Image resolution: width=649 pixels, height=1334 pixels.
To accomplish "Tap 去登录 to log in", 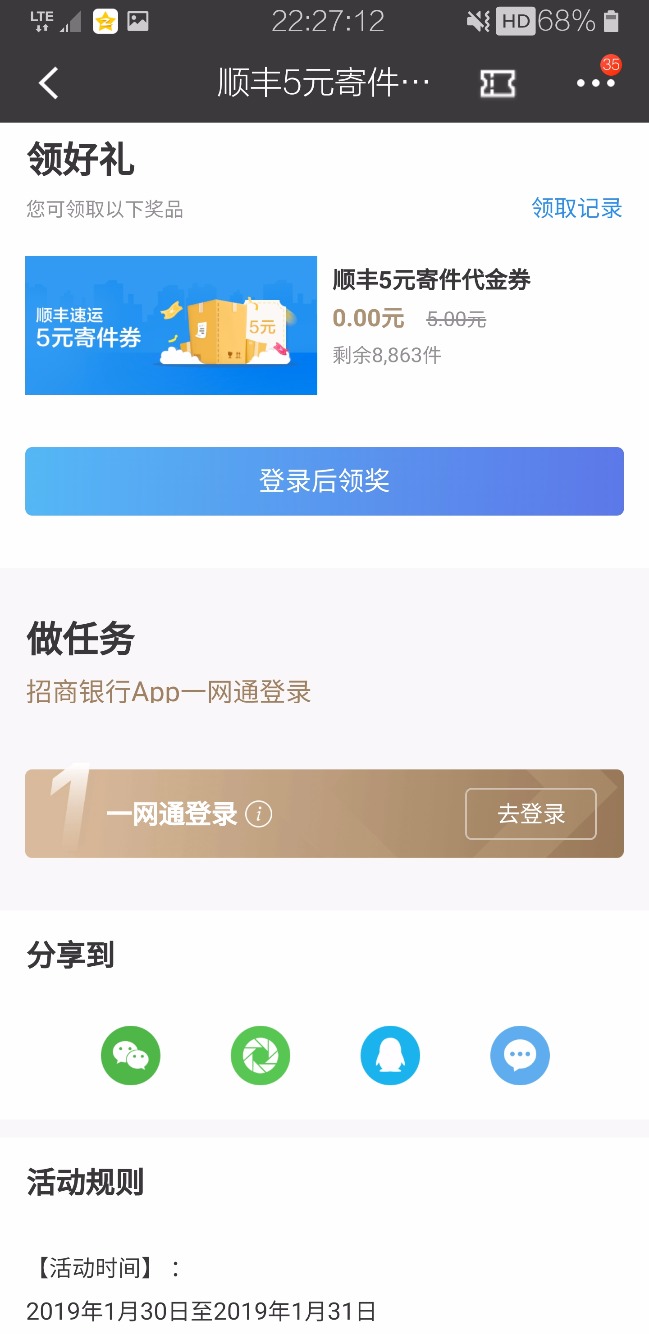I will (530, 814).
